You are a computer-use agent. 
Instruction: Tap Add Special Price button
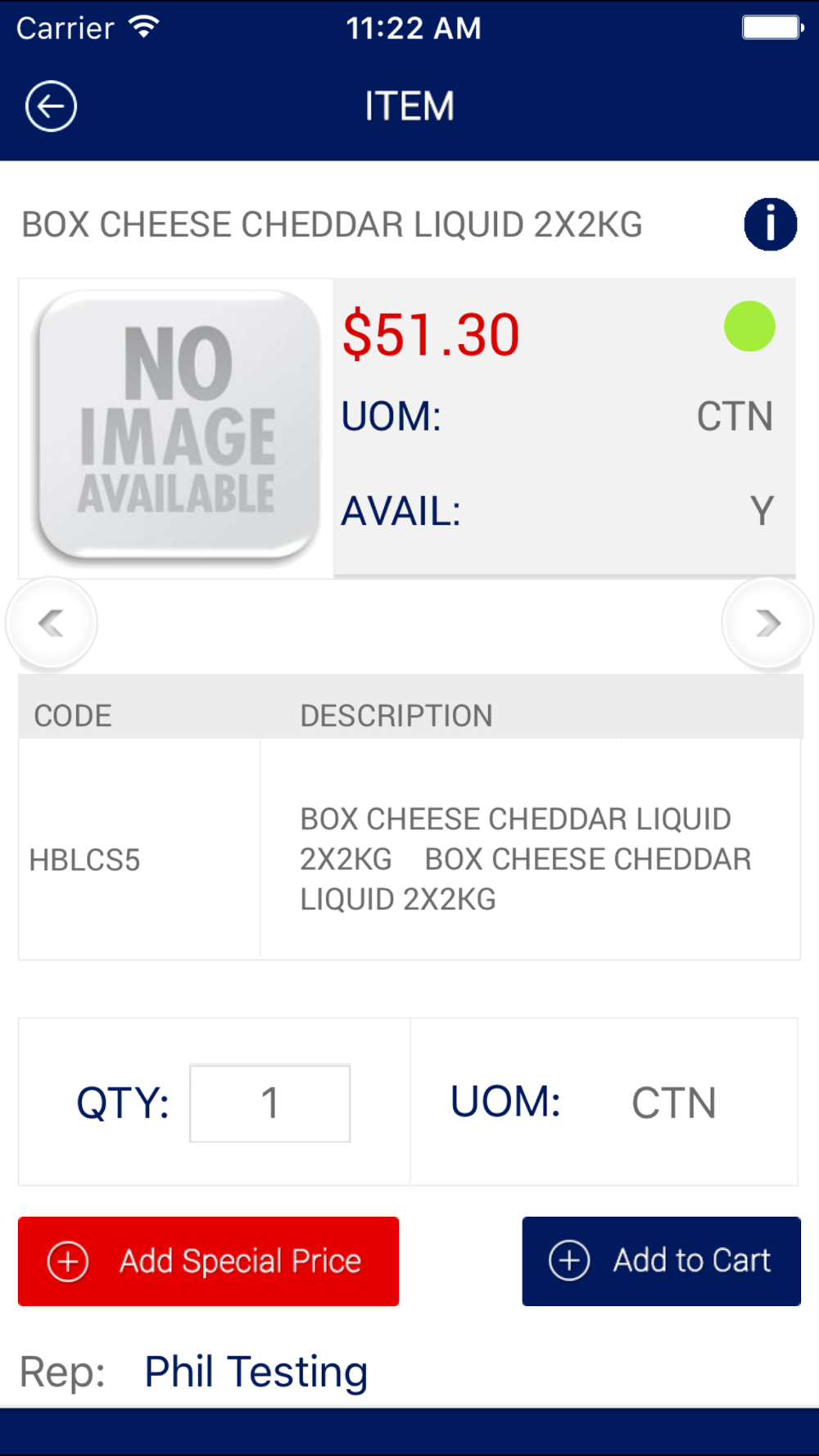point(208,1261)
